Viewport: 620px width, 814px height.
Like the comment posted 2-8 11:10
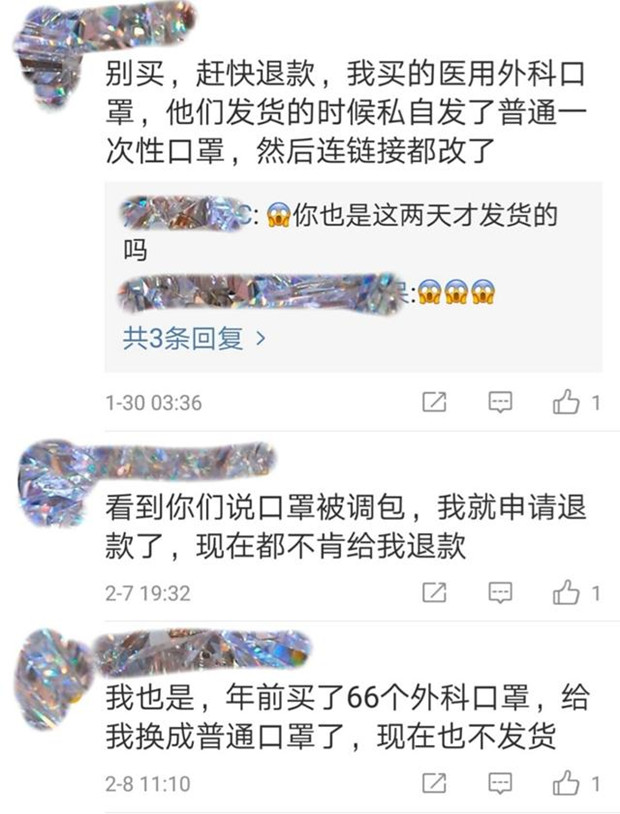(x=567, y=783)
